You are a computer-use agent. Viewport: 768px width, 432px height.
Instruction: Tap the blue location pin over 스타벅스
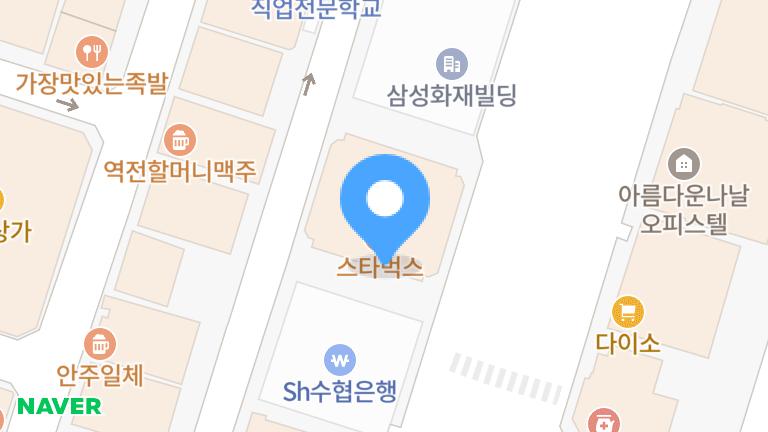tap(385, 200)
